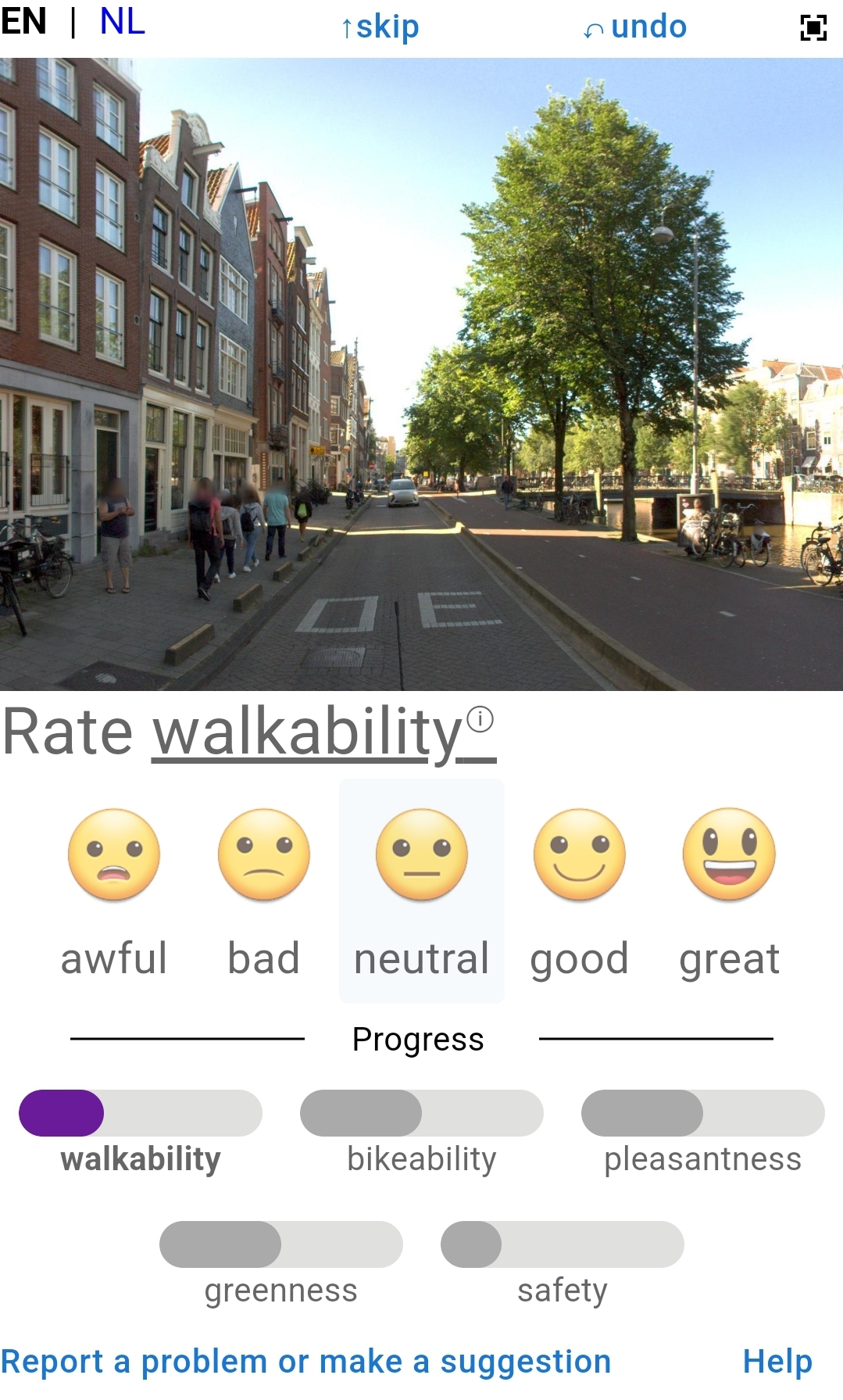The height and width of the screenshot is (1400, 843).
Task: Skip this street image
Action: point(380,27)
